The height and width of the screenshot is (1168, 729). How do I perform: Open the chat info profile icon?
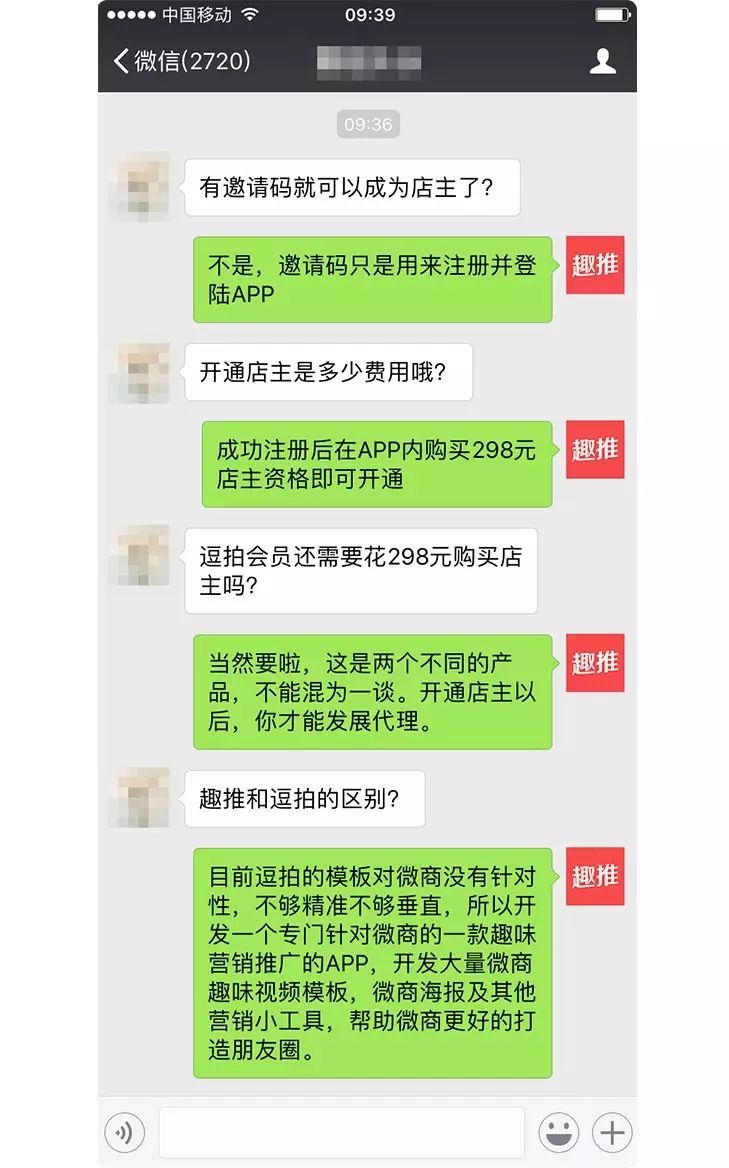pos(602,61)
